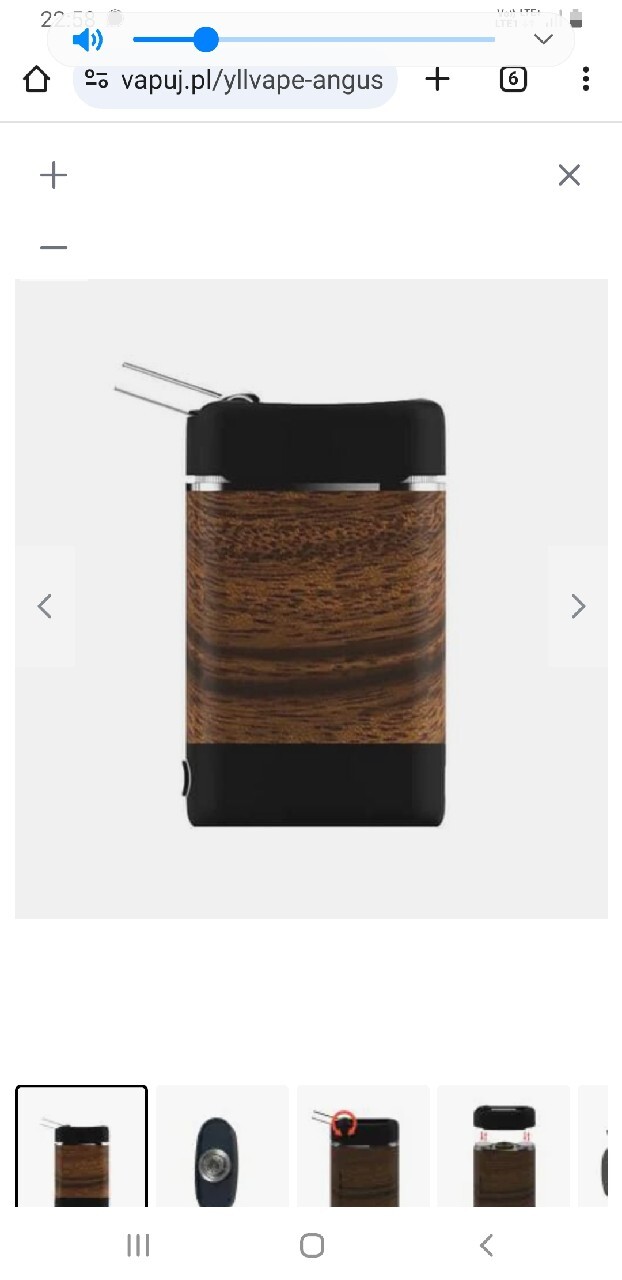Screen dimensions: 622x1280
Task: View the thumbnail showing the device top
Action: coord(222,1146)
